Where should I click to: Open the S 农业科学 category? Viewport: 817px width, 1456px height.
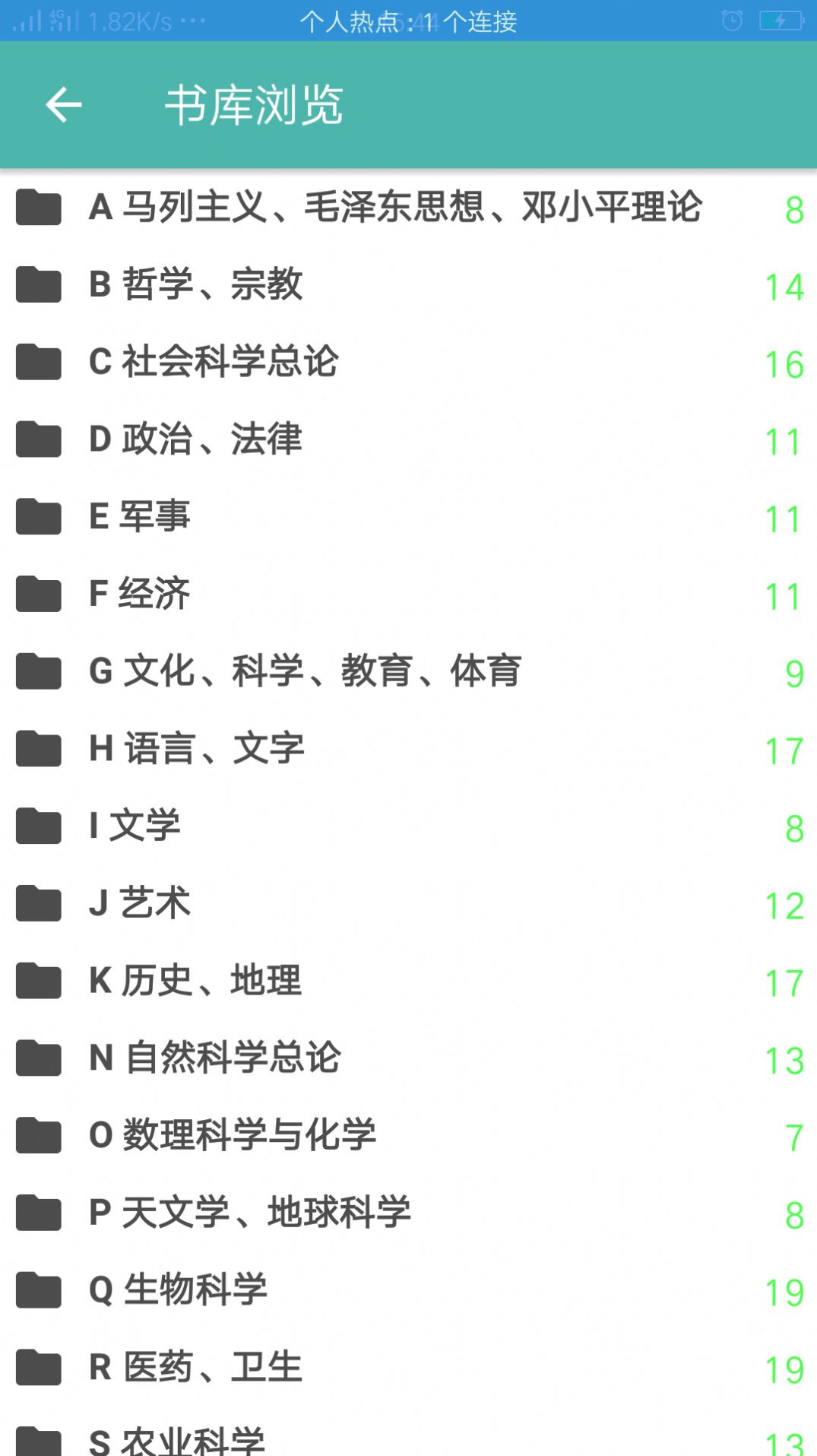coord(408,1432)
